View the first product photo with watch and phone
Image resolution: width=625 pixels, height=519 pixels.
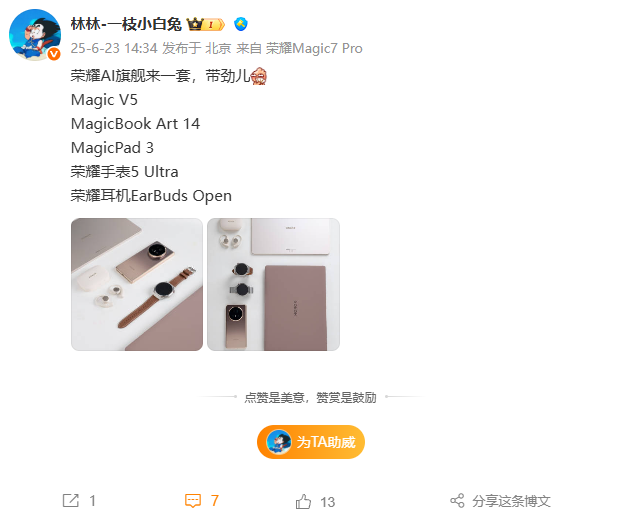(135, 284)
